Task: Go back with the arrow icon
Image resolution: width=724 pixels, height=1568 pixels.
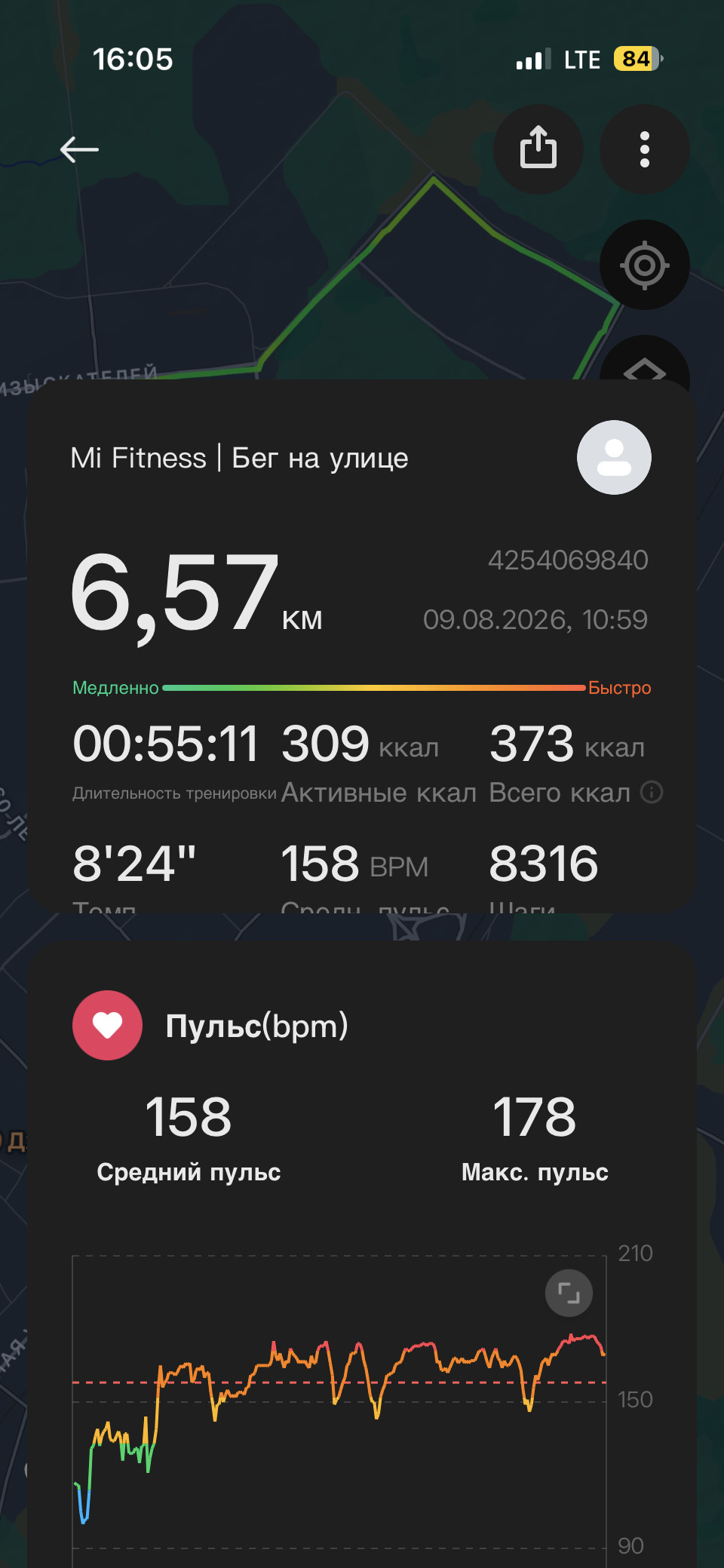Action: tap(79, 149)
